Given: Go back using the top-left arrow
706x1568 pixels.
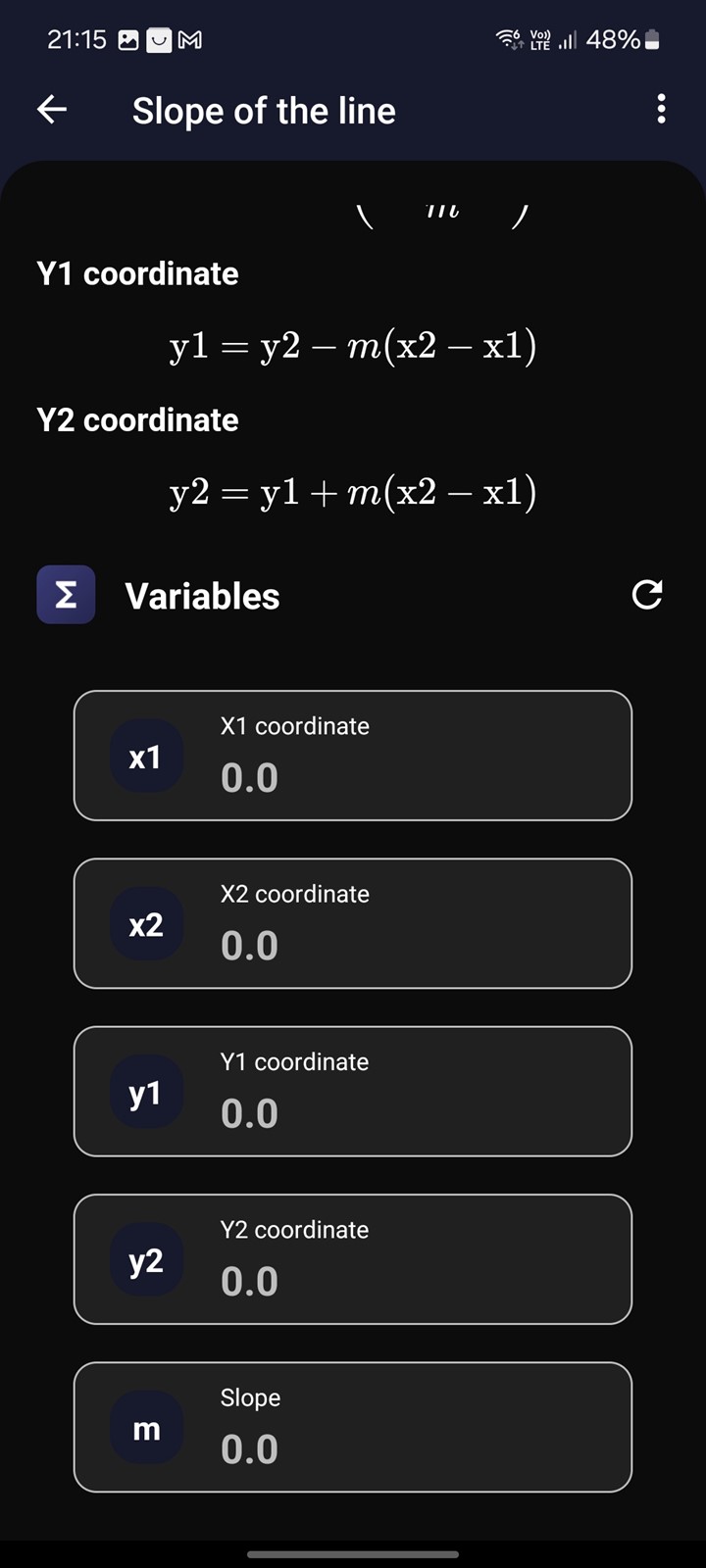Looking at the screenshot, I should 52,110.
